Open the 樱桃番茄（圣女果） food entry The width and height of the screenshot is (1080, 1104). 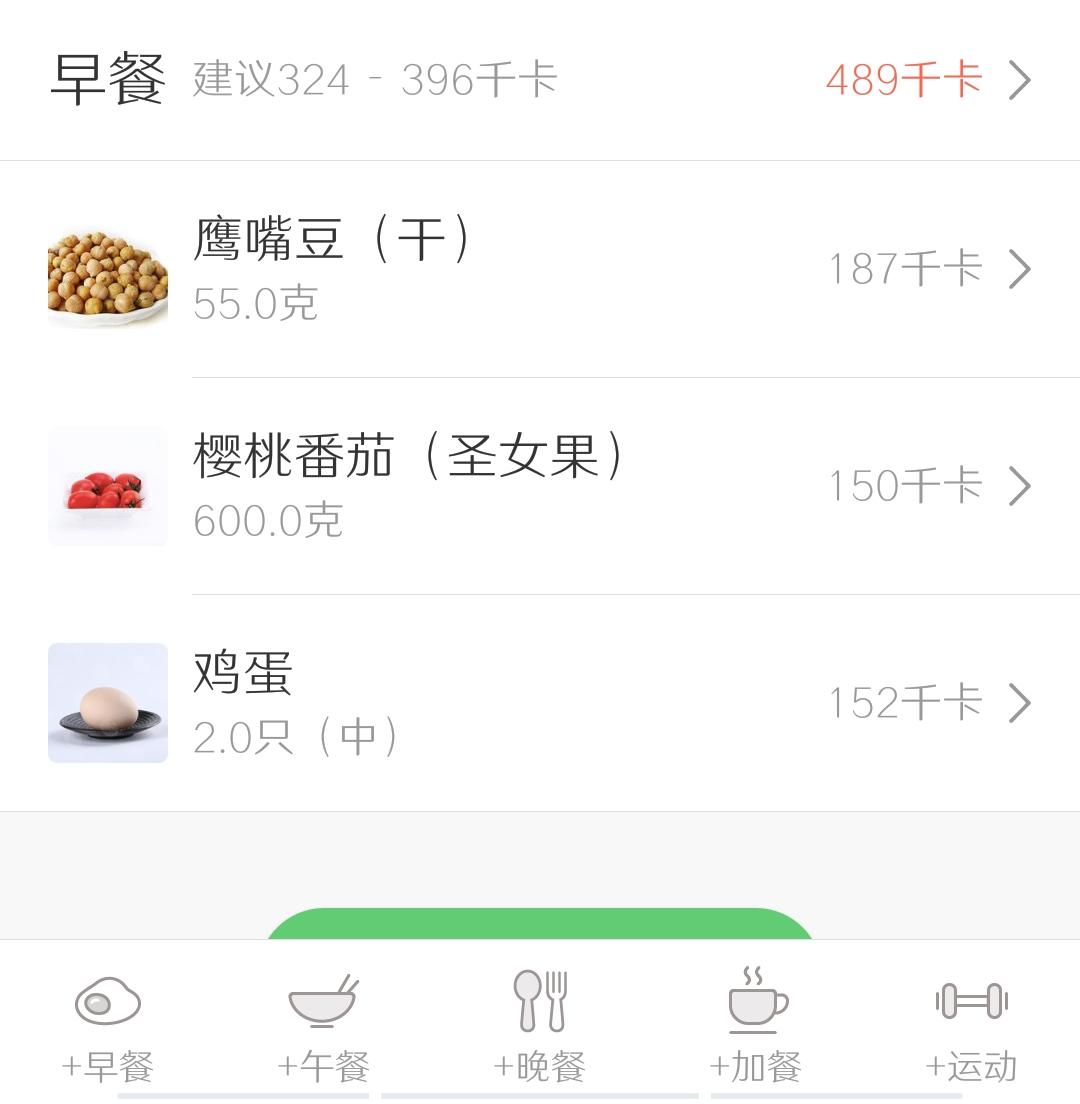click(540, 486)
